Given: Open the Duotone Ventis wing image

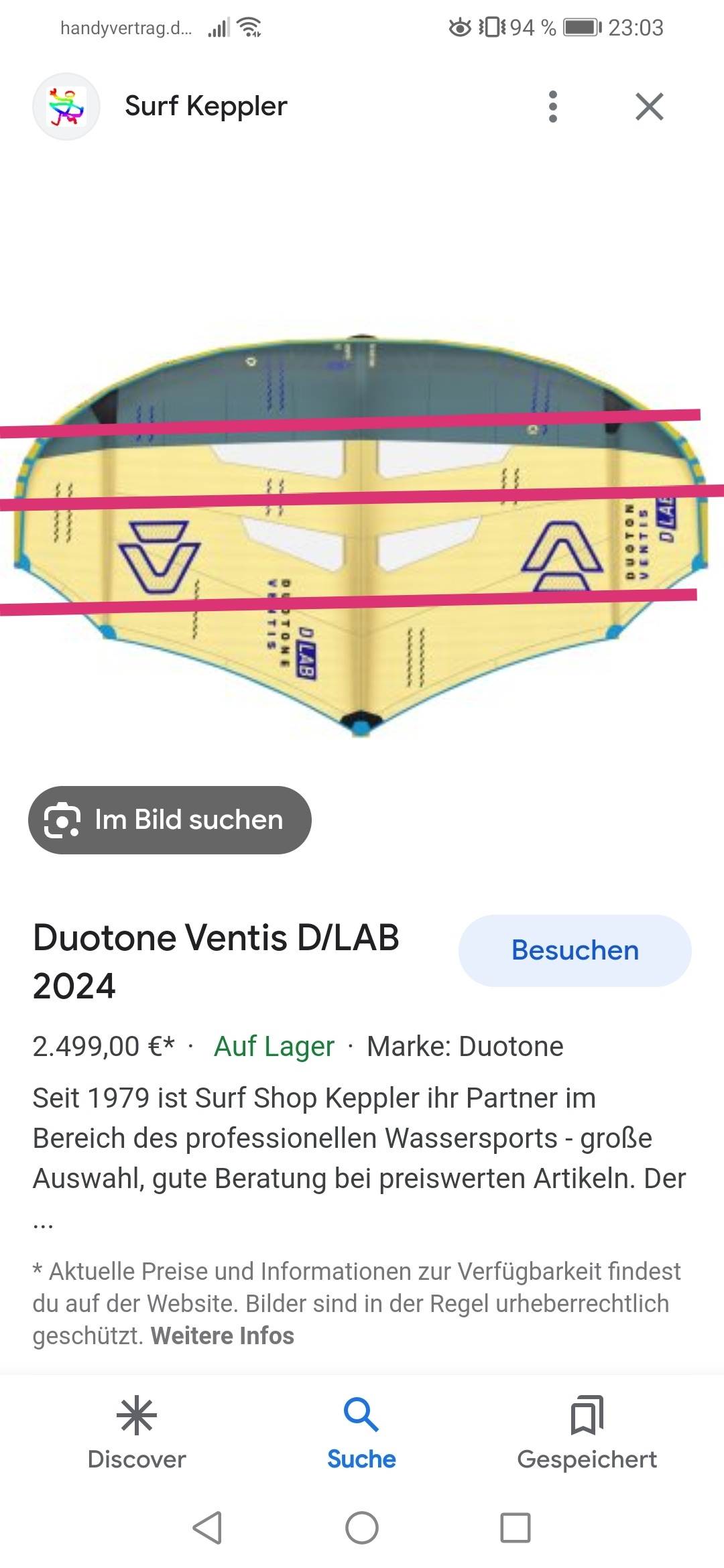Looking at the screenshot, I should 362,536.
